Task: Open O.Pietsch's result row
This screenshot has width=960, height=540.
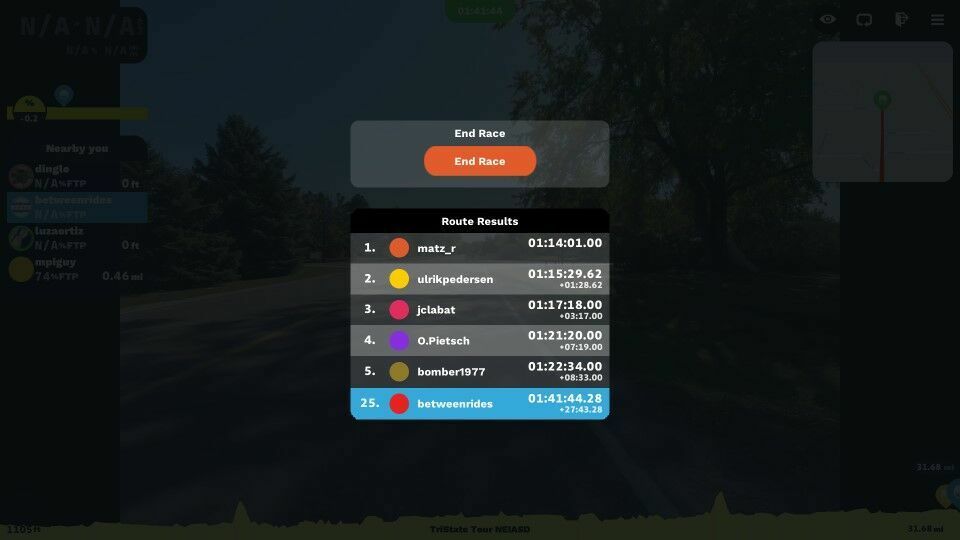Action: (480, 341)
